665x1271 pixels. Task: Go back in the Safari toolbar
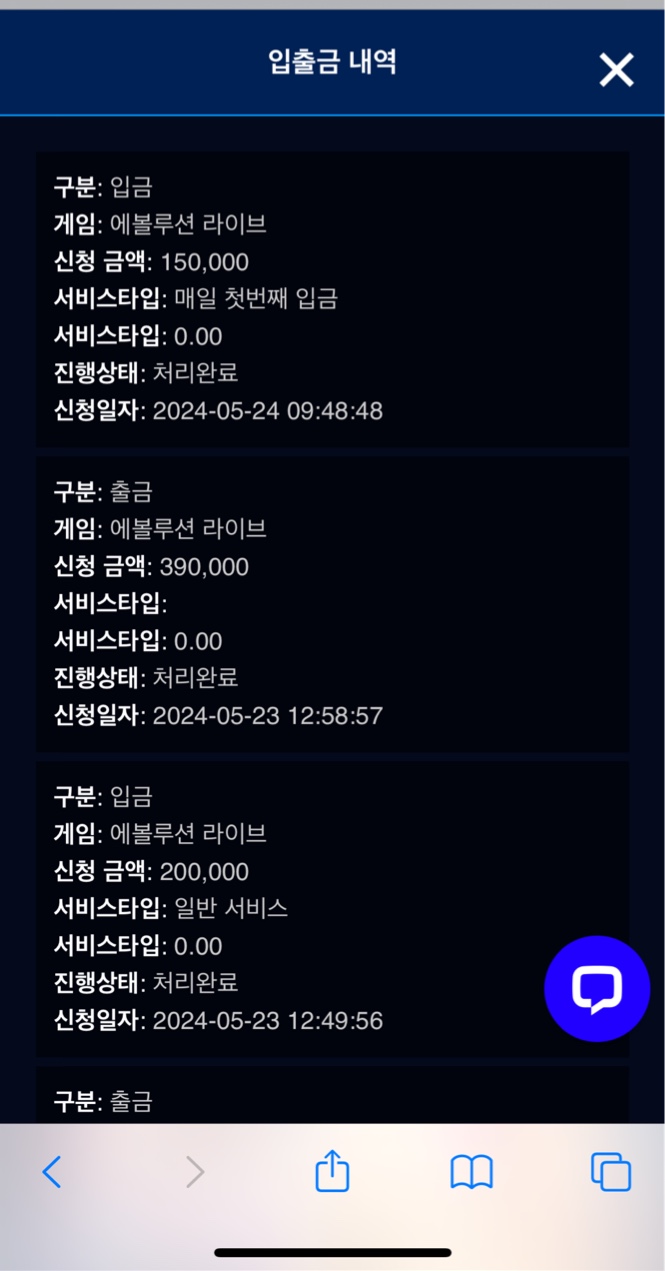pyautogui.click(x=52, y=1171)
